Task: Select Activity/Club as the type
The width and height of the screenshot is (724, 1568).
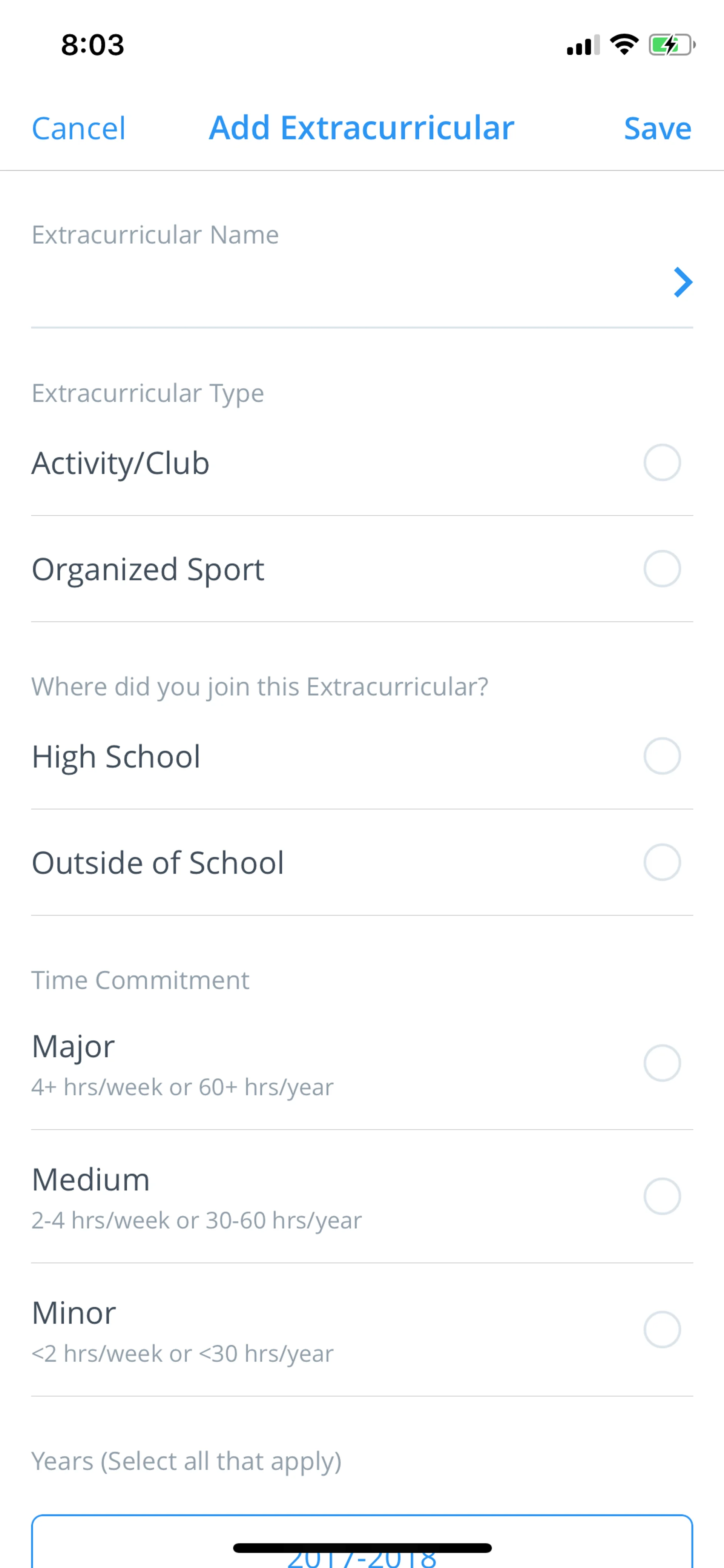Action: coord(661,462)
